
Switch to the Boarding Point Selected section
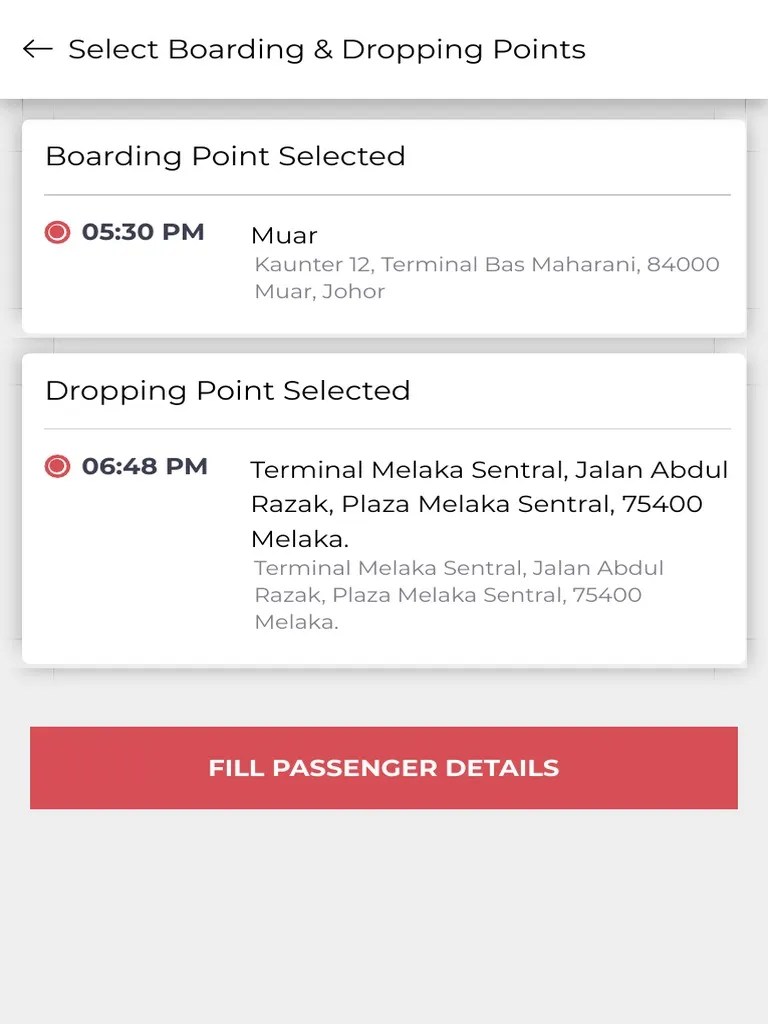pos(225,156)
